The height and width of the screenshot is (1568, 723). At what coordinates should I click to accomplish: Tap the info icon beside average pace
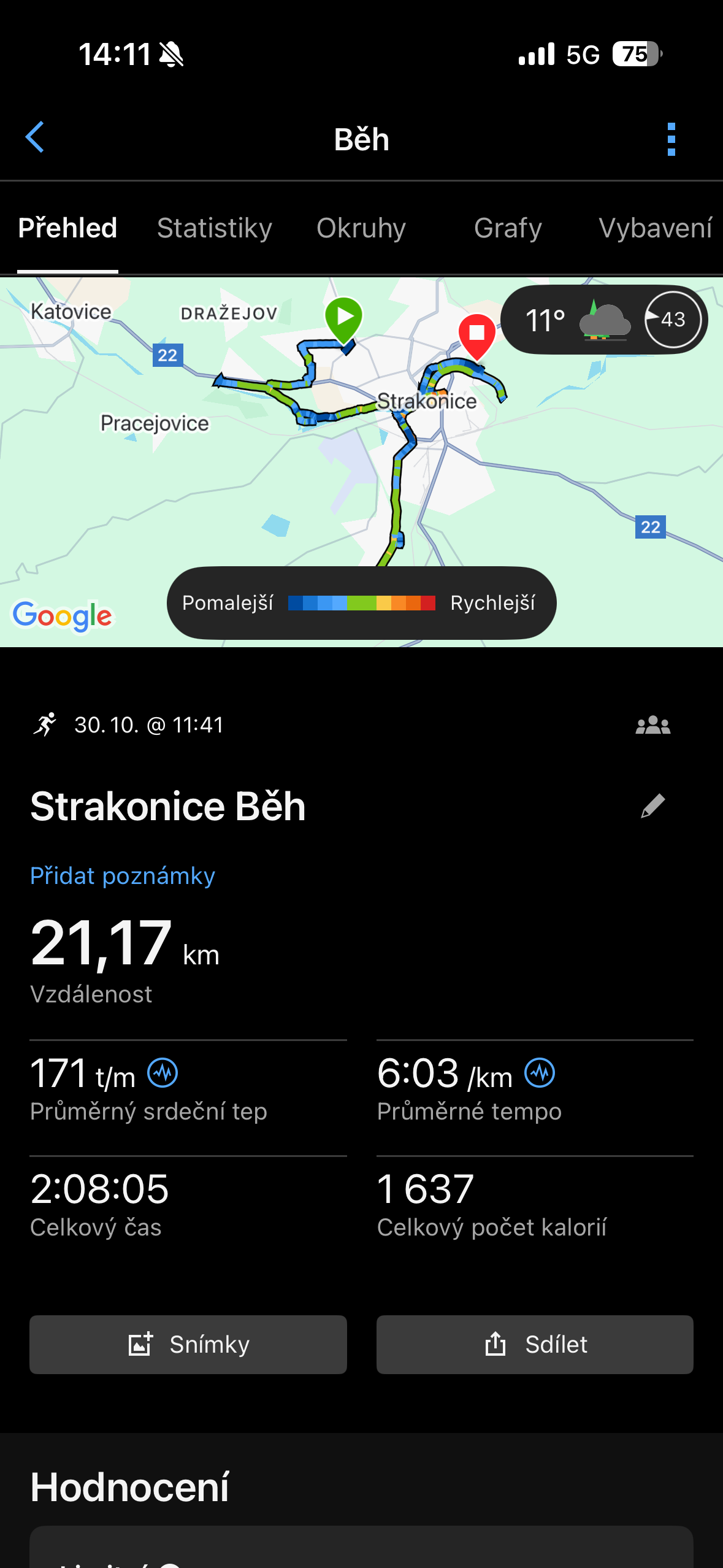point(540,1074)
